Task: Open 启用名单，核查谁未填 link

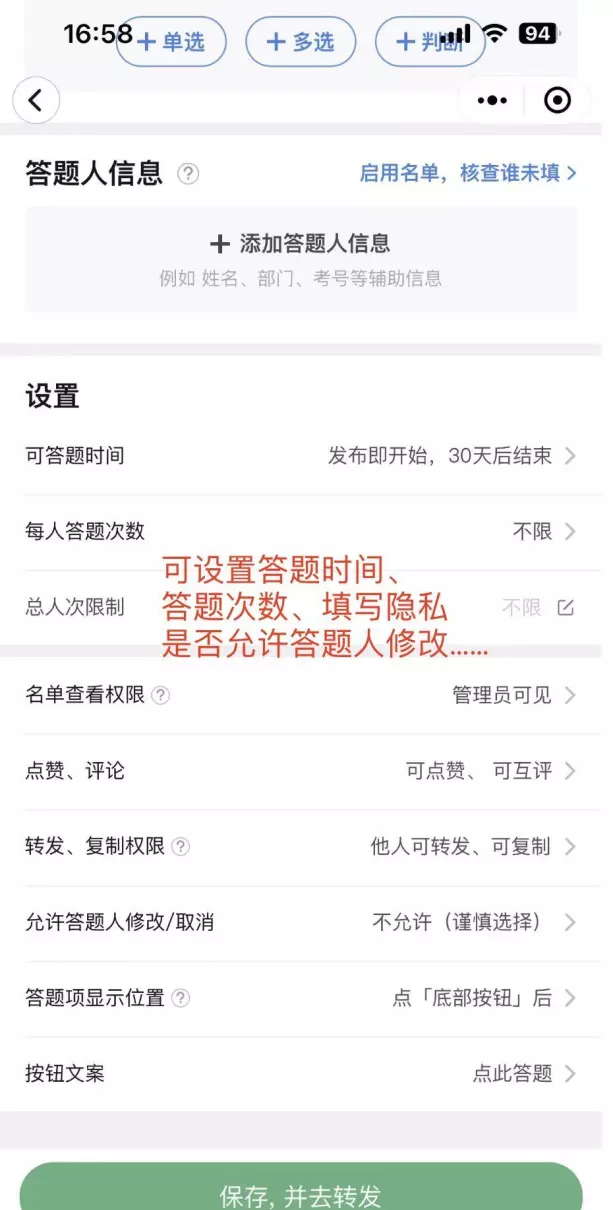Action: tap(468, 173)
